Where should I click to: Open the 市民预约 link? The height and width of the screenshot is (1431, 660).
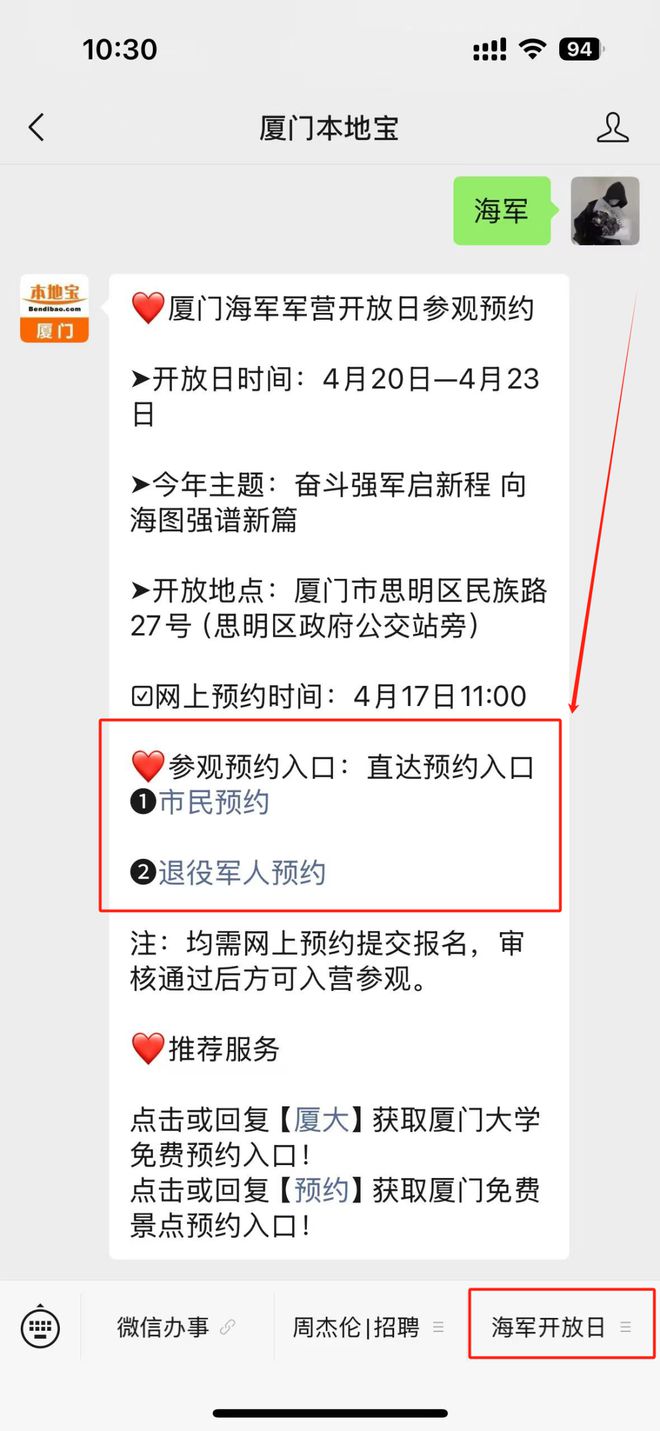pyautogui.click(x=214, y=802)
